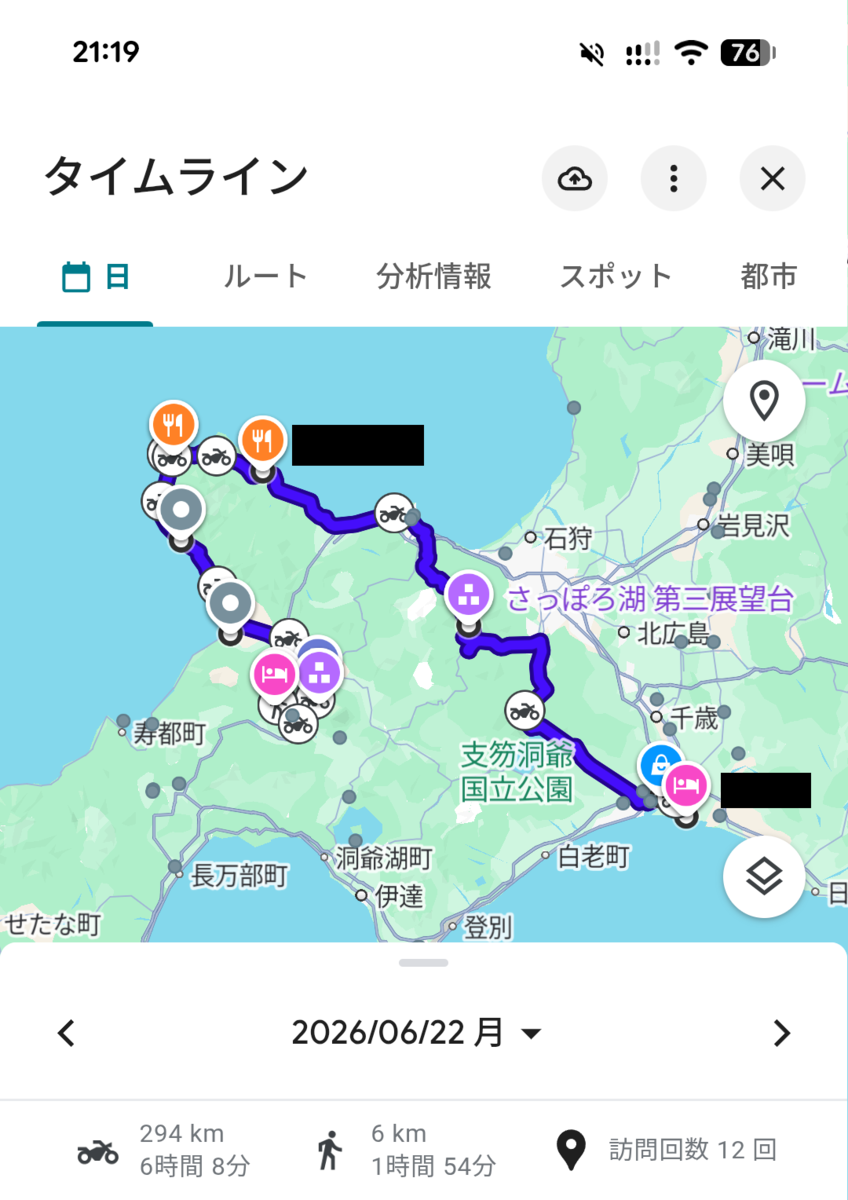Select the 日 tab

(95, 277)
